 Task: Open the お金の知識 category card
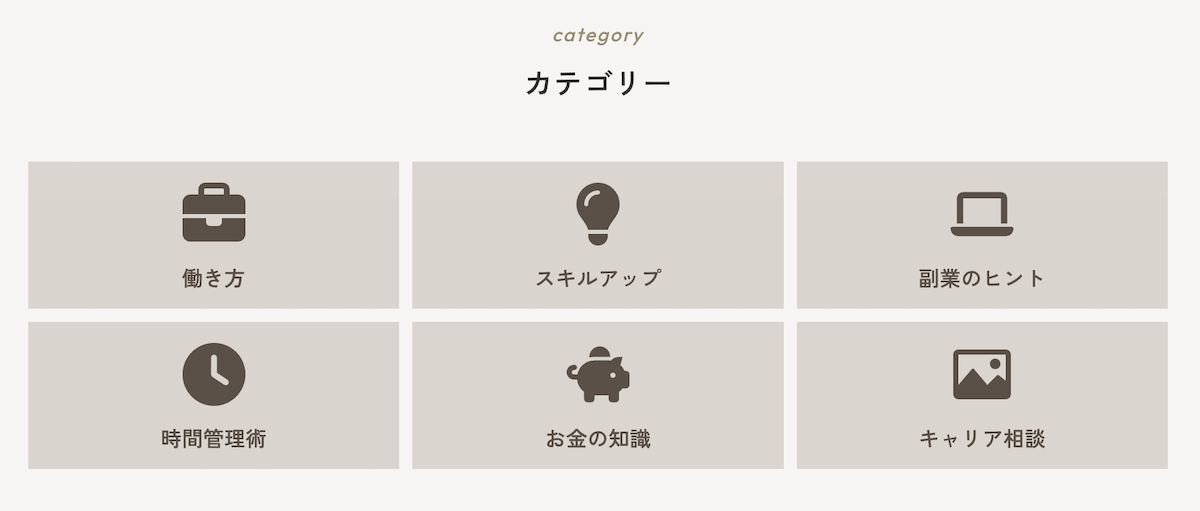pyautogui.click(x=597, y=395)
